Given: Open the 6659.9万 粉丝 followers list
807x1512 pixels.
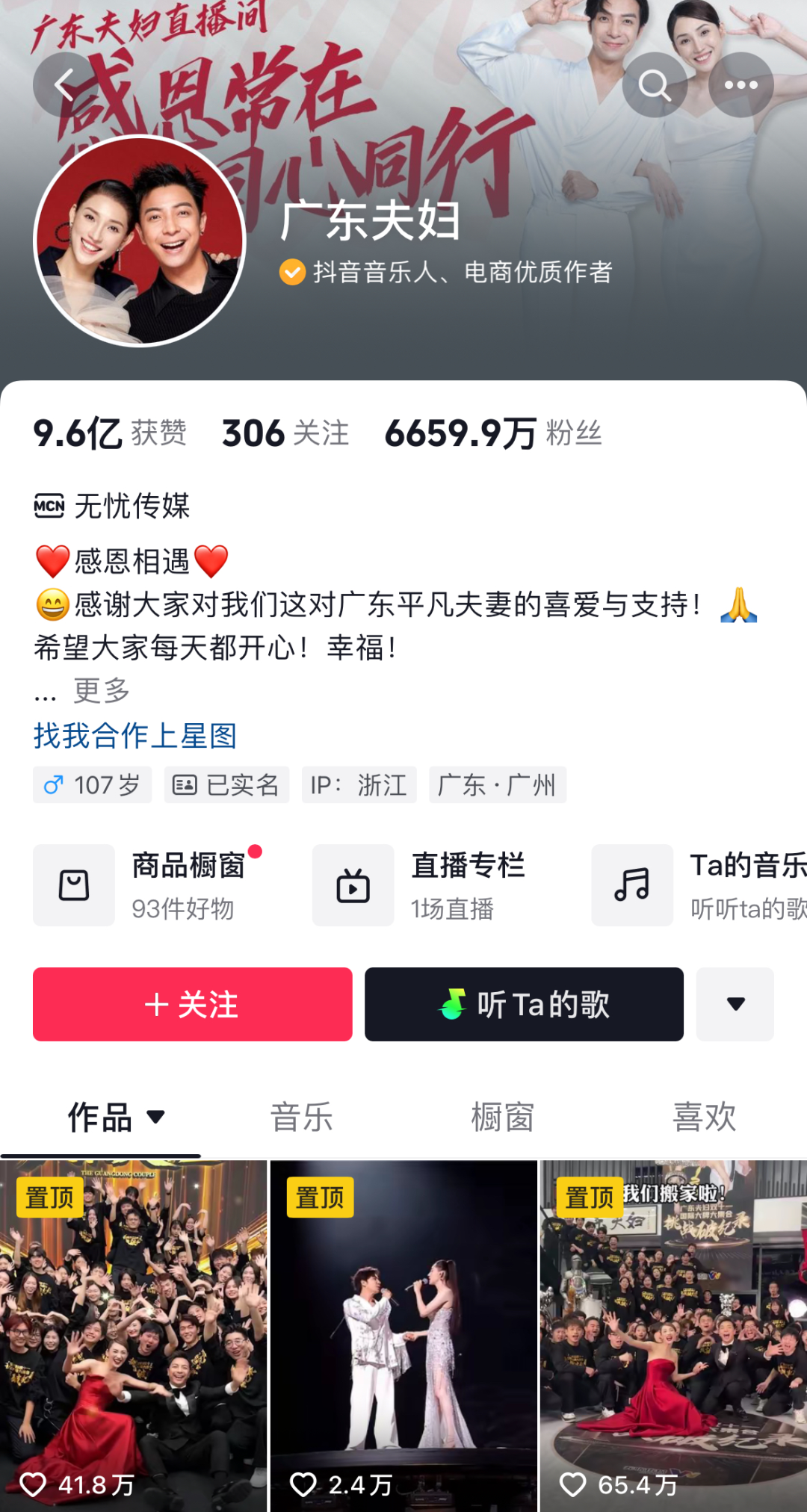Looking at the screenshot, I should point(493,433).
